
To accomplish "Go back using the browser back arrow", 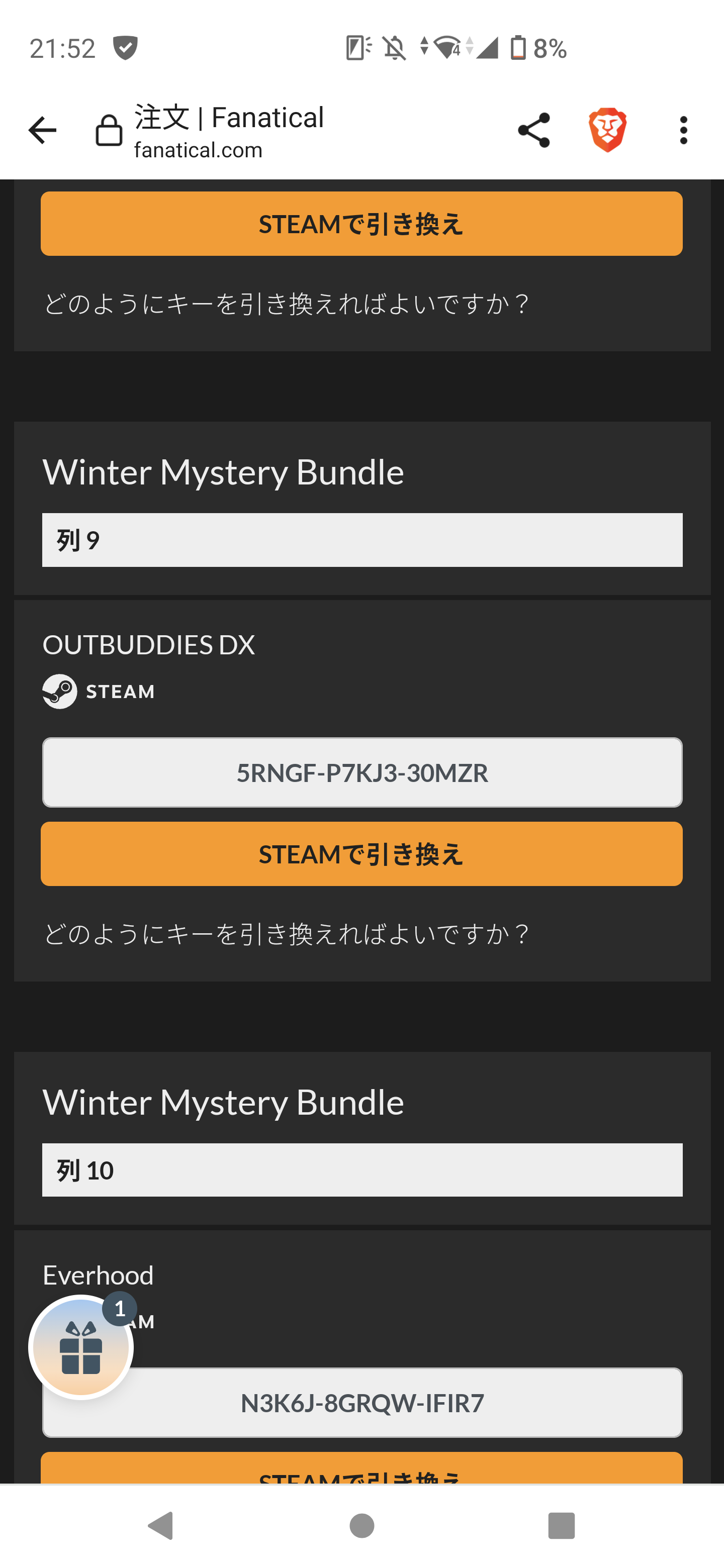I will [43, 130].
